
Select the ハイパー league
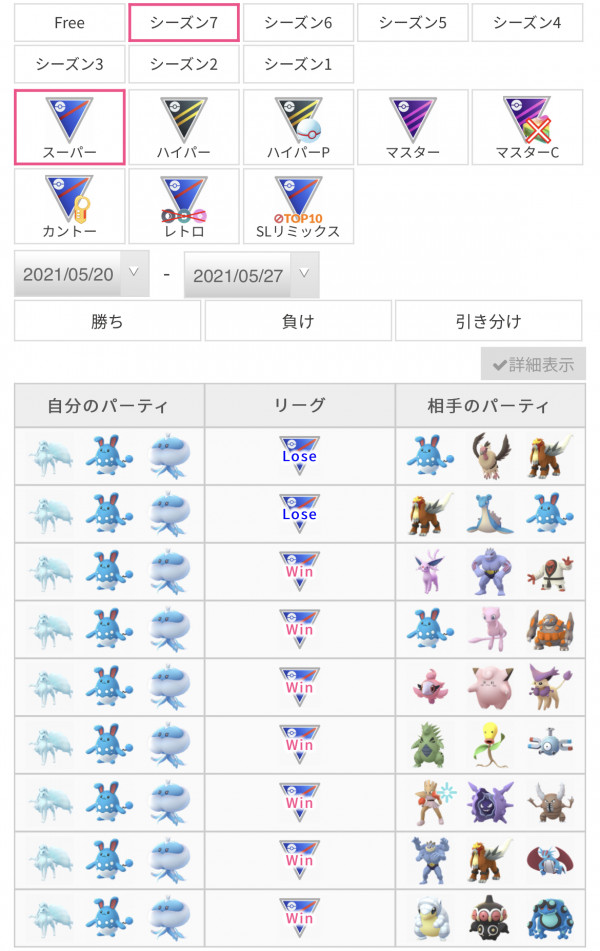click(183, 127)
